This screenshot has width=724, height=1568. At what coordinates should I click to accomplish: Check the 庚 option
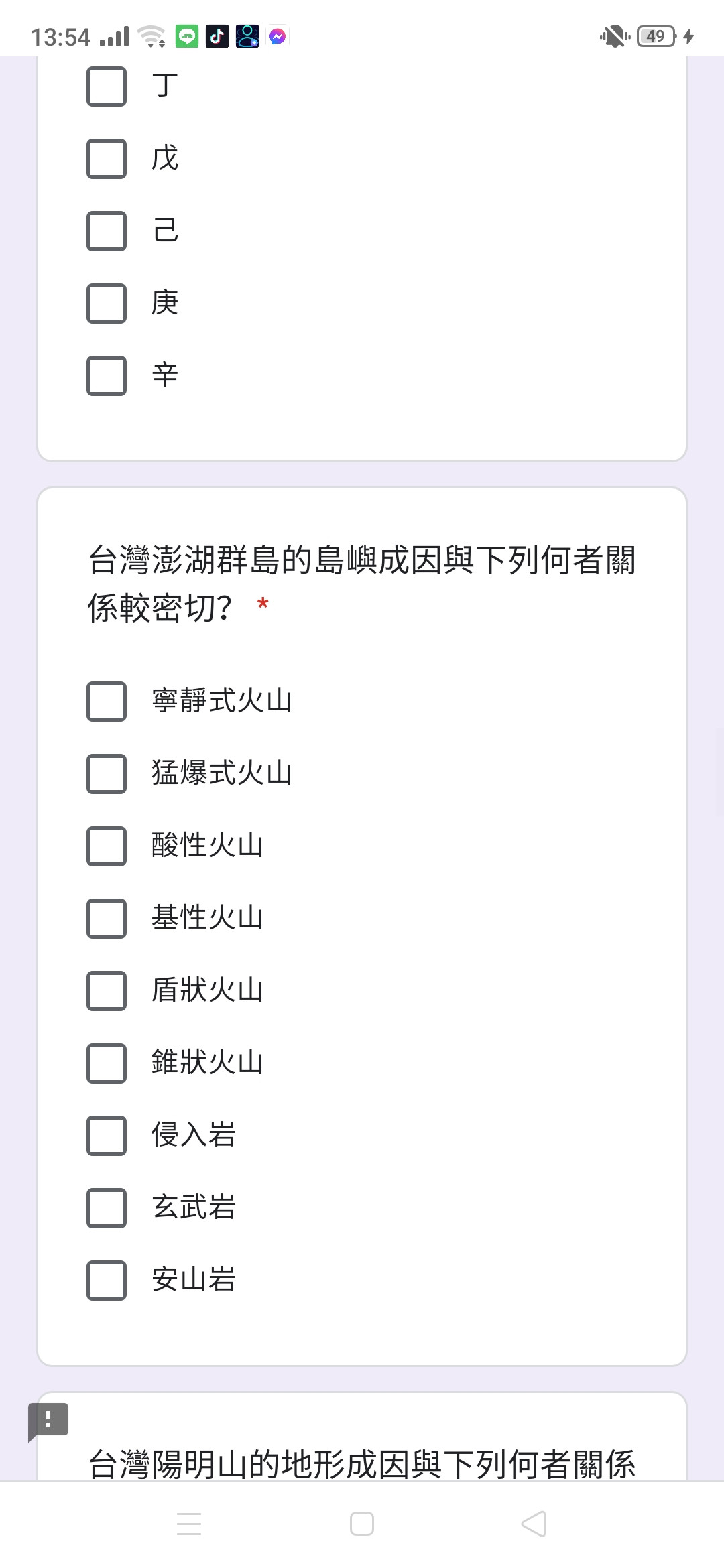(x=107, y=304)
